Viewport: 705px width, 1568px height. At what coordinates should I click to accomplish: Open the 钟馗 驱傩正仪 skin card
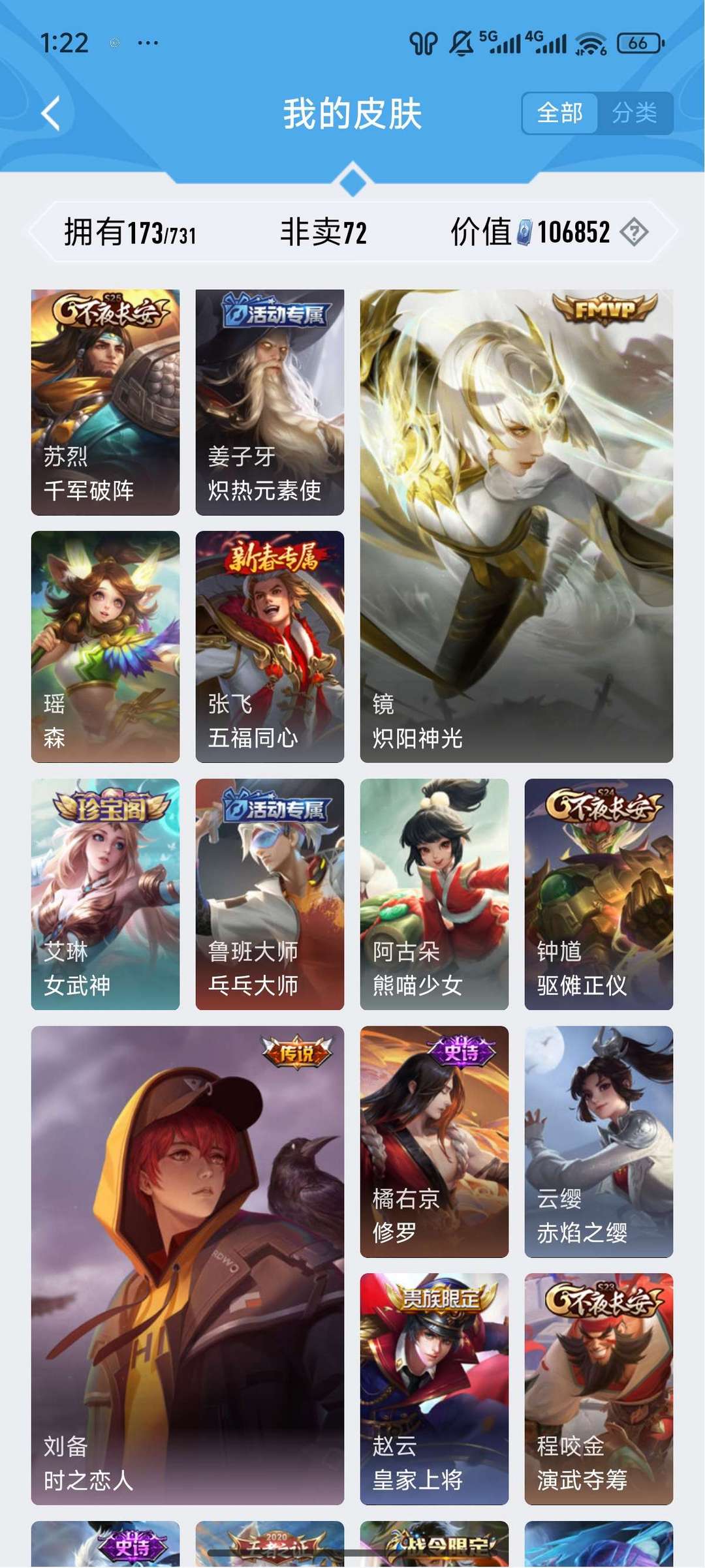coord(599,894)
